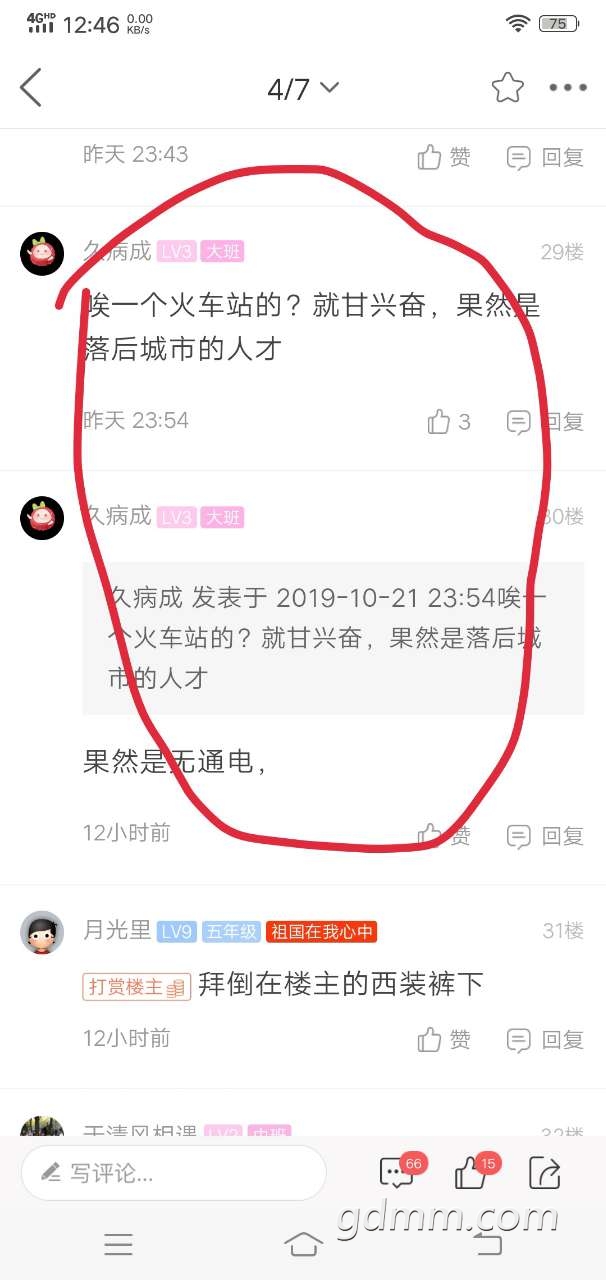Tap the 写评论 comment input field
The image size is (606, 1280).
pos(174,1173)
